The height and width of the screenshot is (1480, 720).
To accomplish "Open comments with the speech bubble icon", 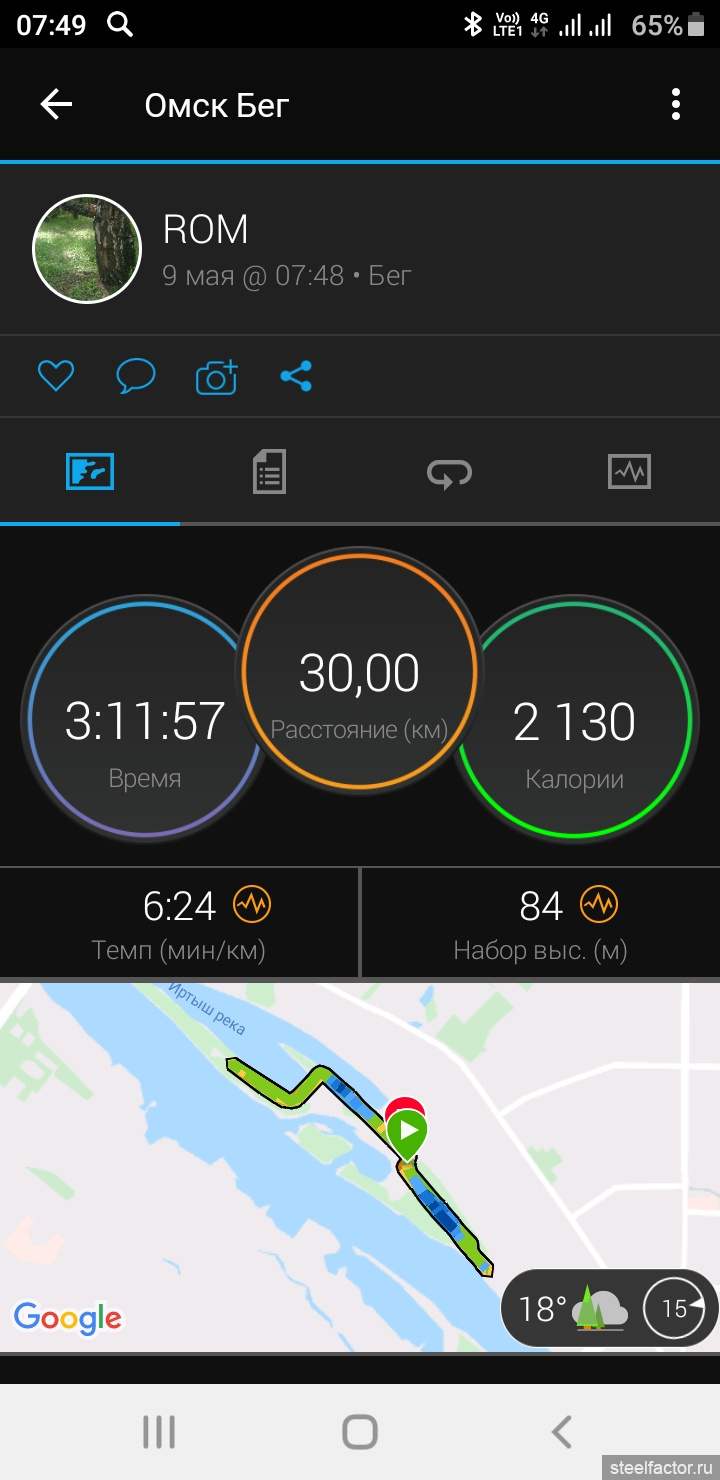I will (x=135, y=376).
